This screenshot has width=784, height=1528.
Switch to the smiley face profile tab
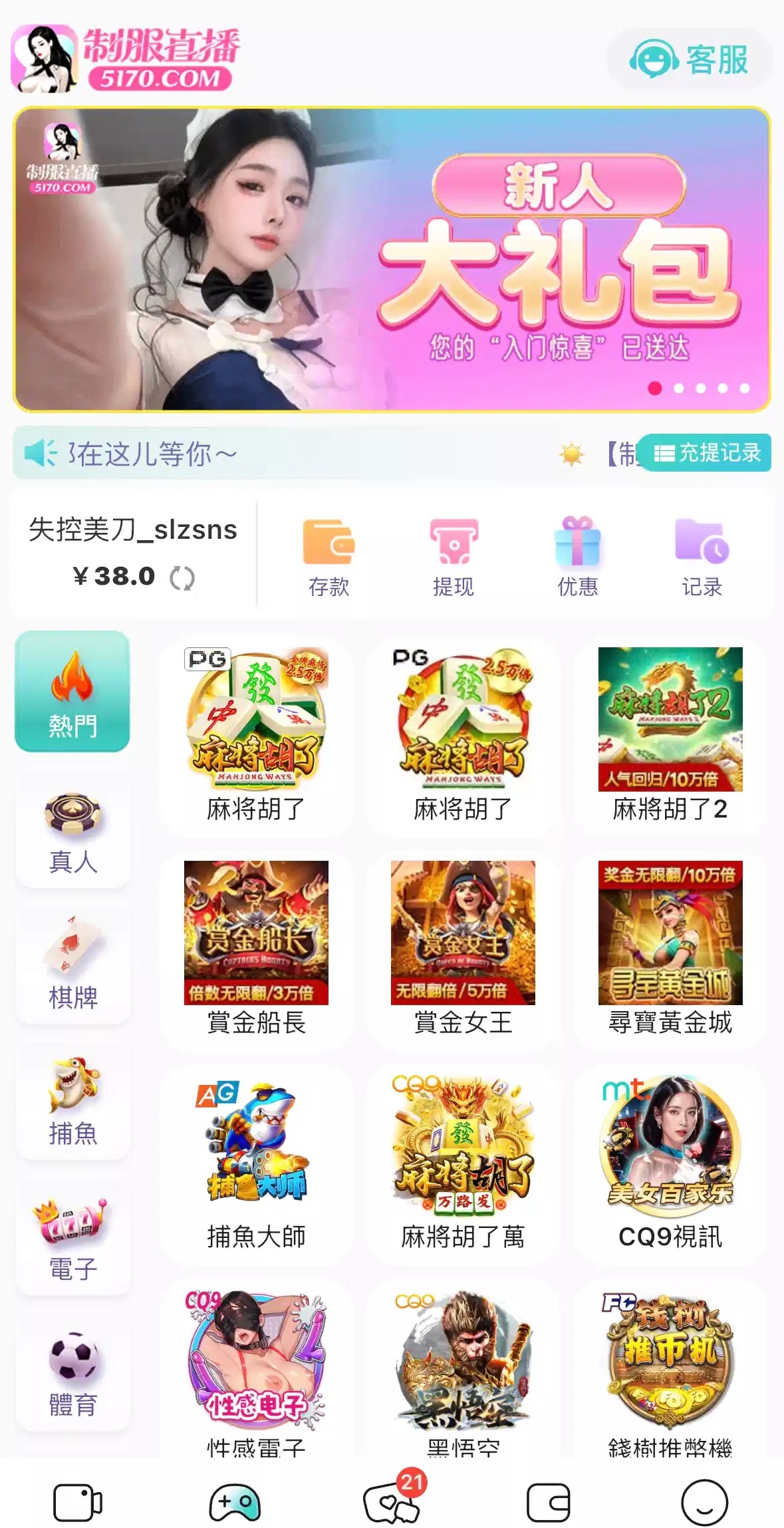point(704,1502)
